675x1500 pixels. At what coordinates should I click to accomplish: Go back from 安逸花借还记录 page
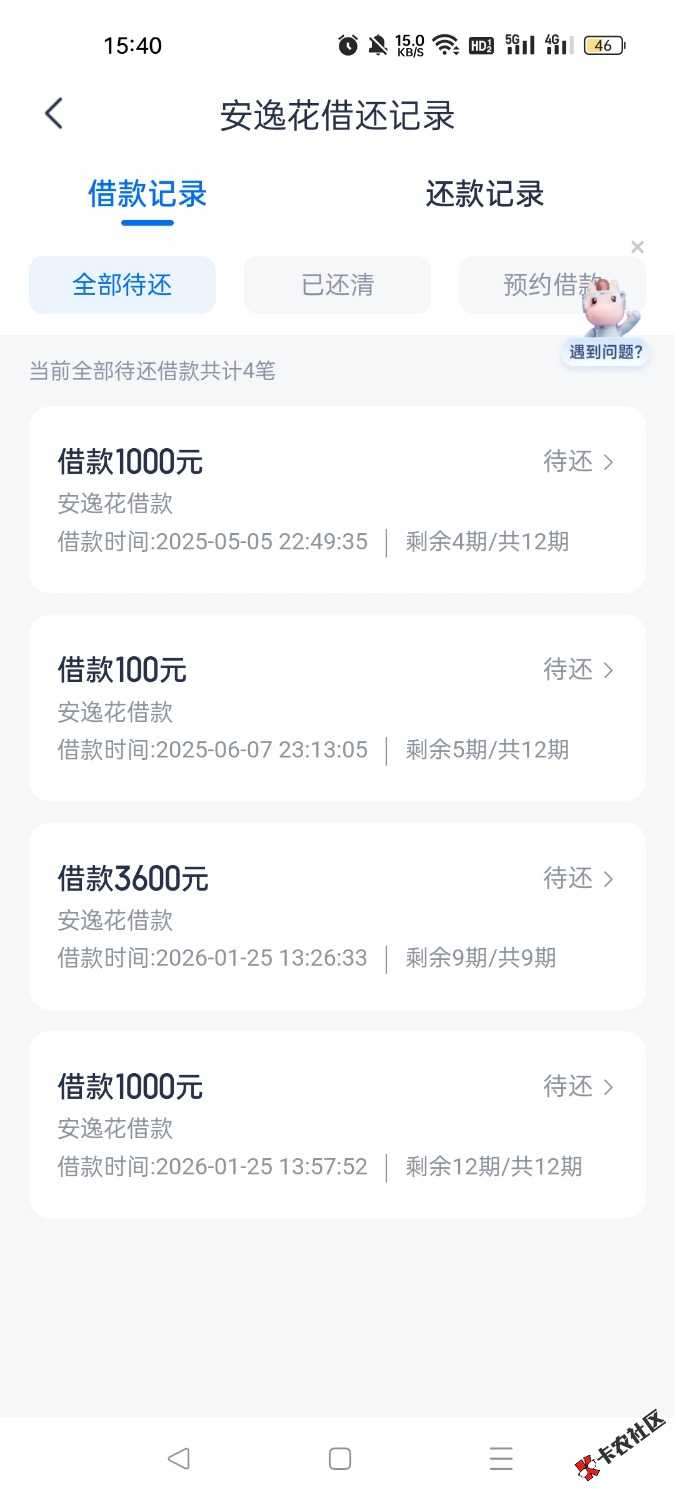[54, 114]
